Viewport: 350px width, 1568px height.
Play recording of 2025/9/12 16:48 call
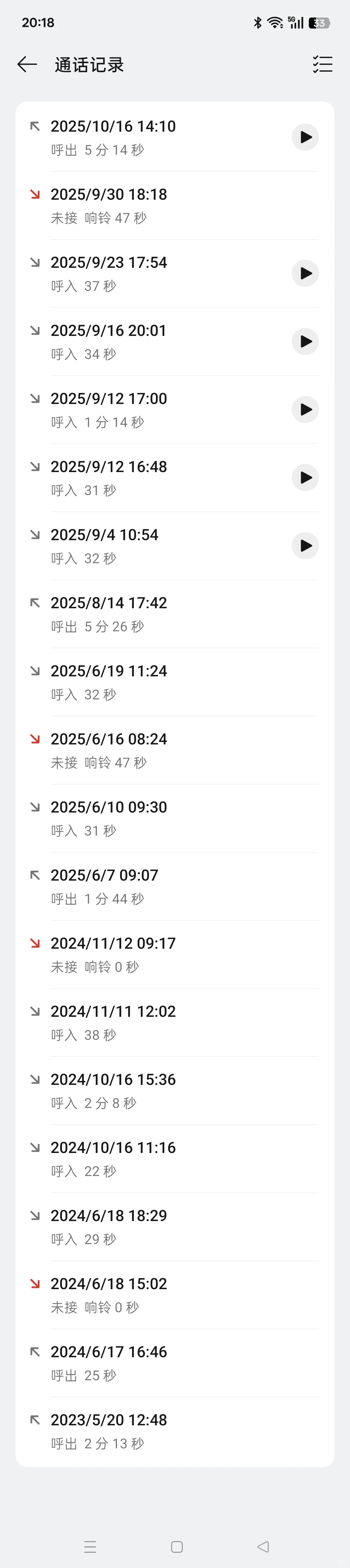coord(306,479)
